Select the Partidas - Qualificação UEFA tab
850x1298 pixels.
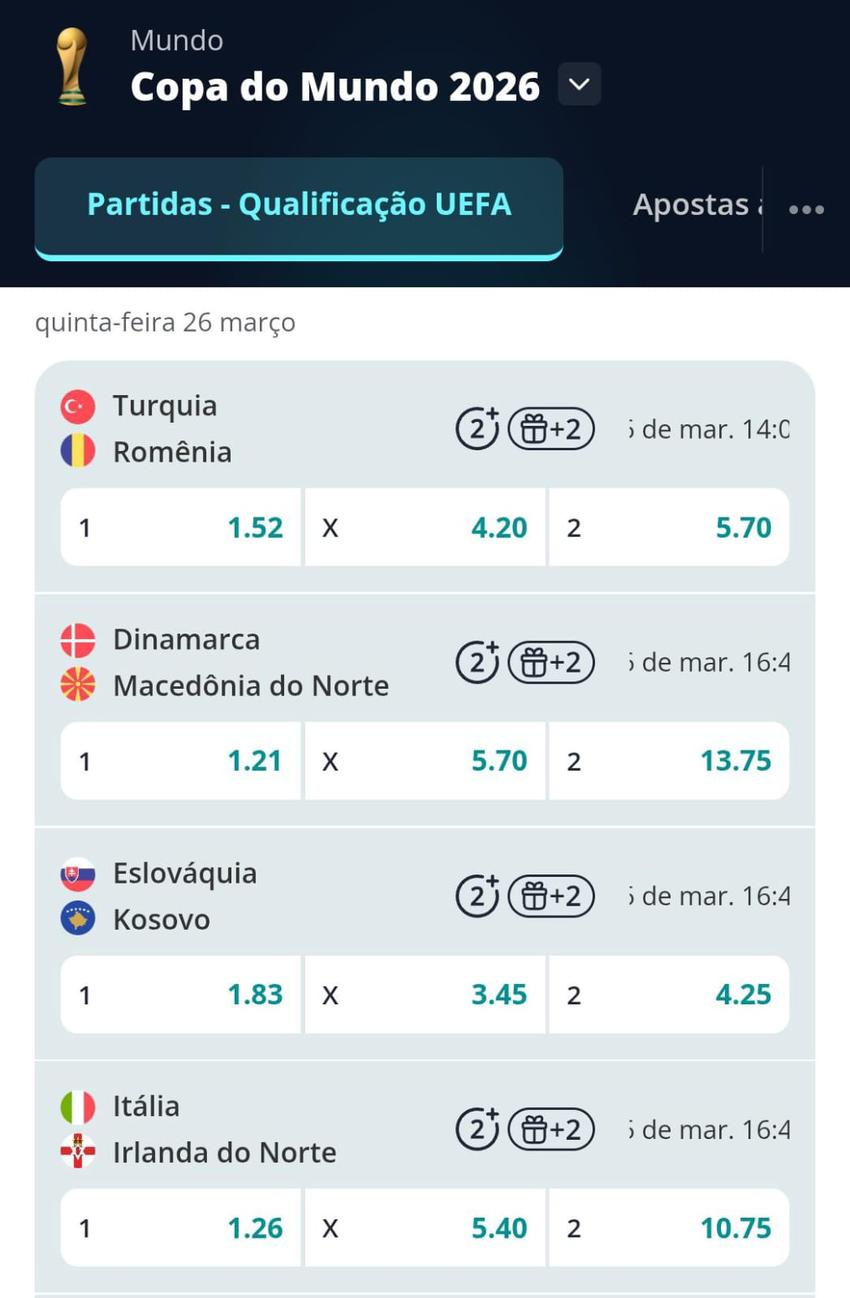pyautogui.click(x=300, y=203)
